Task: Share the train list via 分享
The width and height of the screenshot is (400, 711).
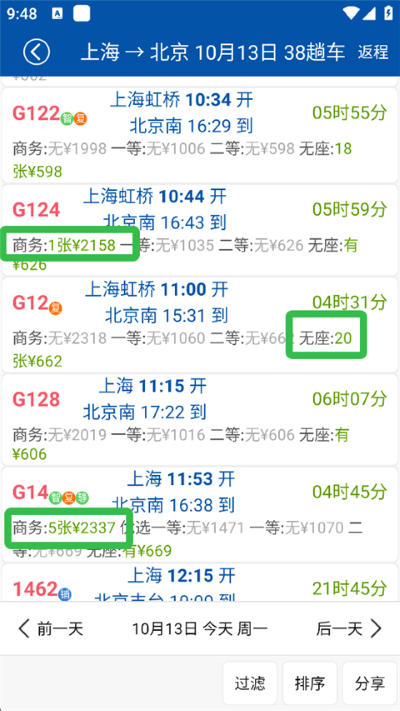Action: point(370,683)
